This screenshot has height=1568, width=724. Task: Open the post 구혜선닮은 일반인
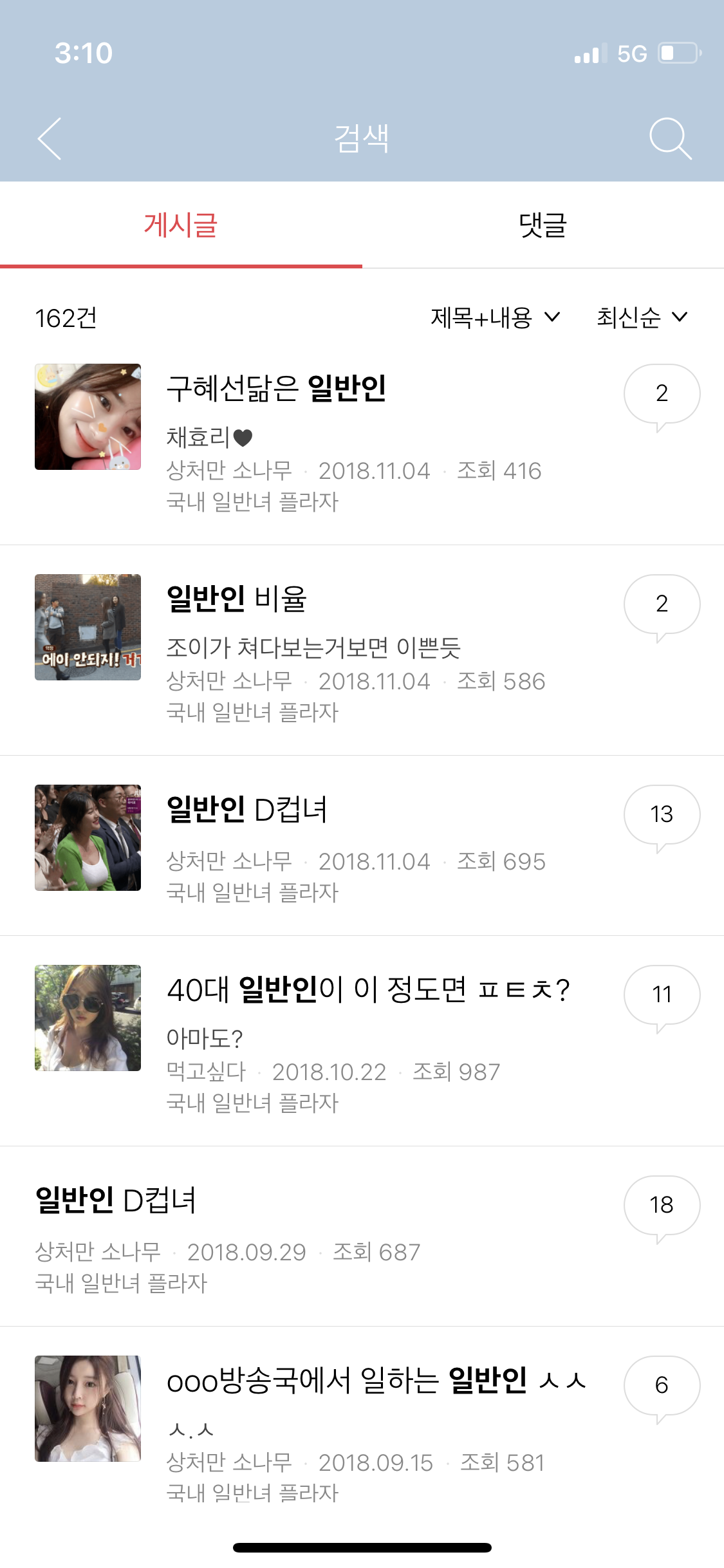click(277, 389)
